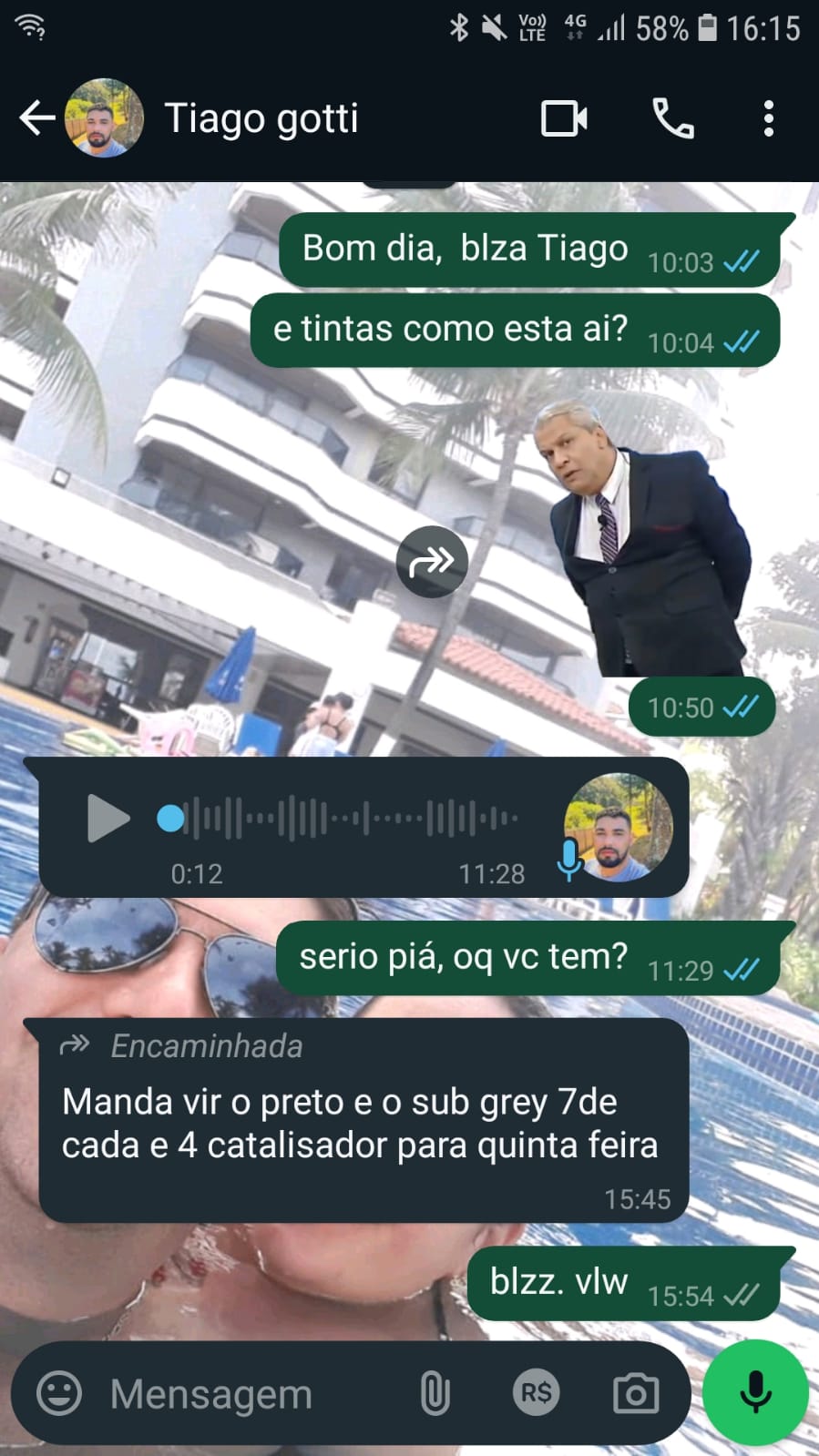This screenshot has width=819, height=1456.
Task: Start a voice call with Tiago gotti
Action: click(x=673, y=118)
